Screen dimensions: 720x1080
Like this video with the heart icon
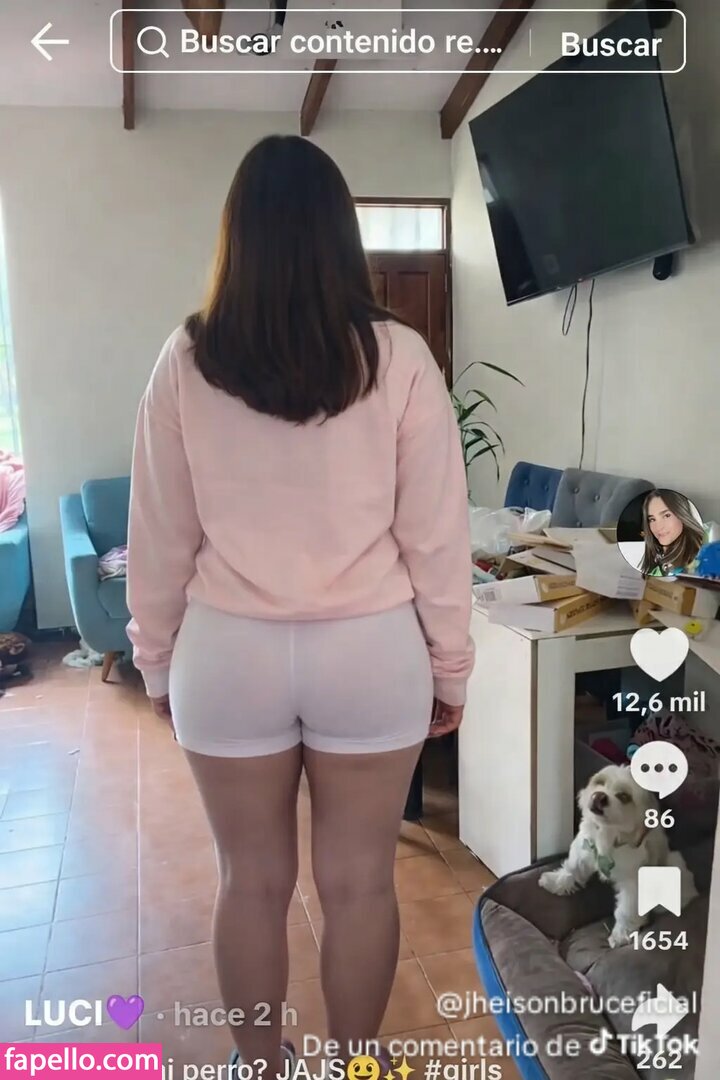tap(659, 654)
